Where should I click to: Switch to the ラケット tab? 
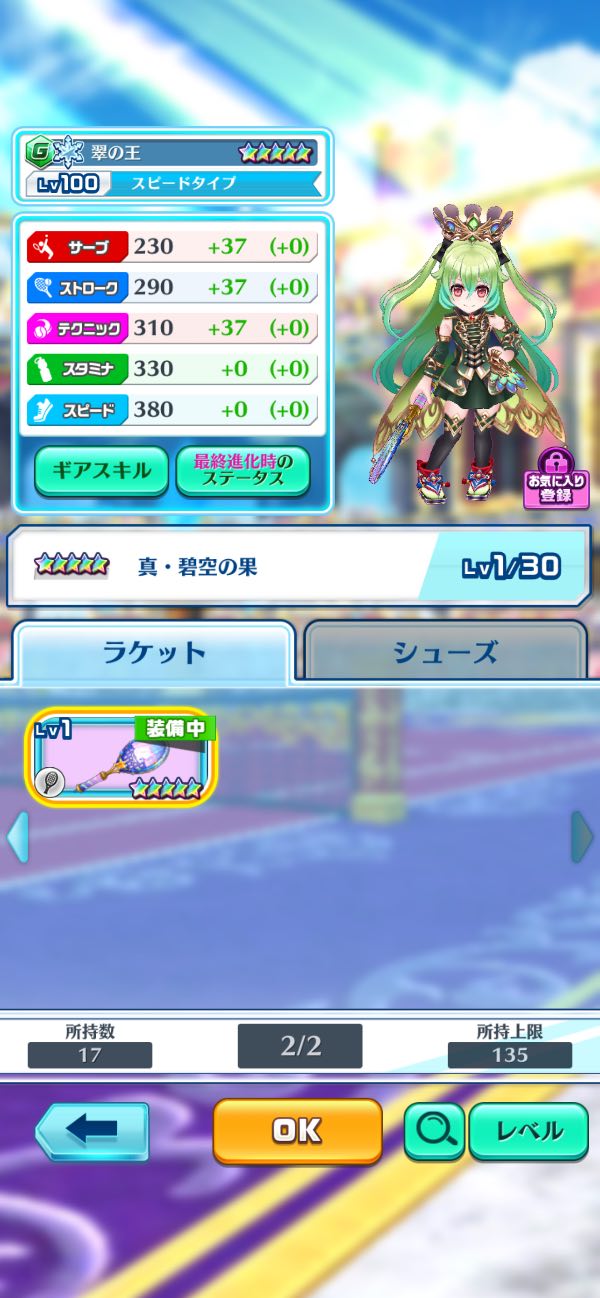(154, 653)
